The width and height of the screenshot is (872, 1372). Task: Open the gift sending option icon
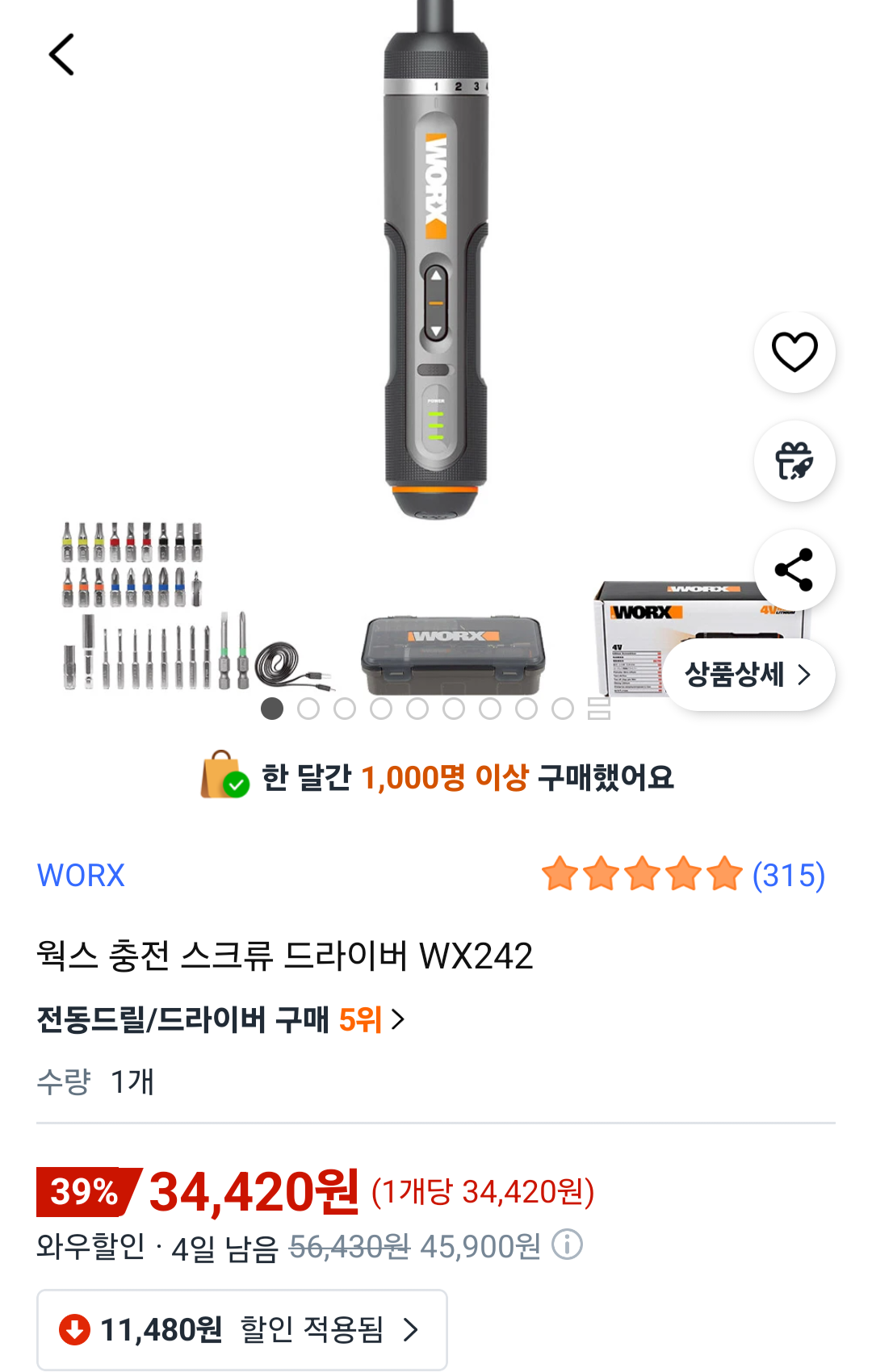click(x=794, y=460)
